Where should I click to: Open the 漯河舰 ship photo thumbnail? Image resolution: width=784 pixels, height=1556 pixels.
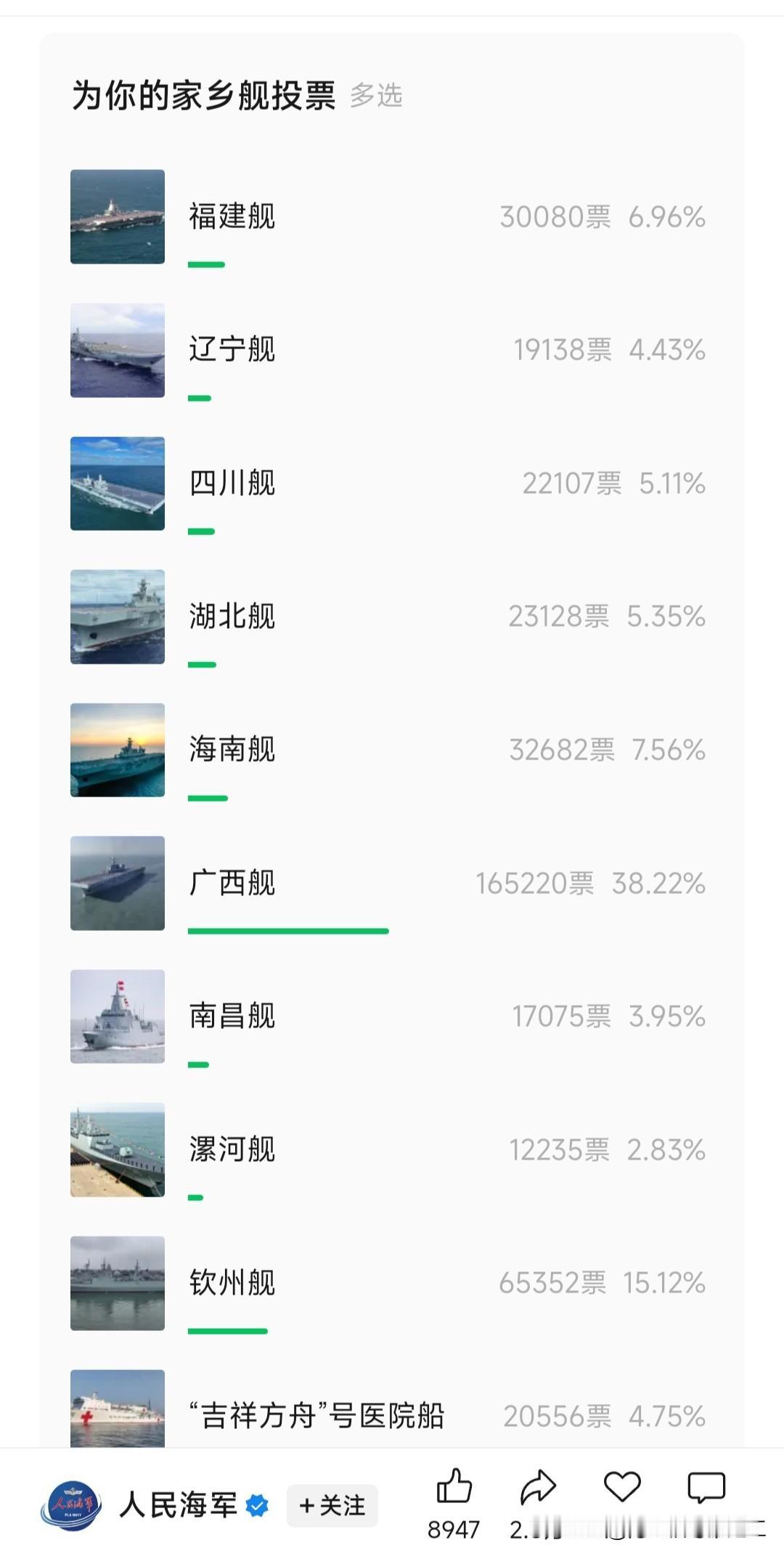tap(118, 1149)
